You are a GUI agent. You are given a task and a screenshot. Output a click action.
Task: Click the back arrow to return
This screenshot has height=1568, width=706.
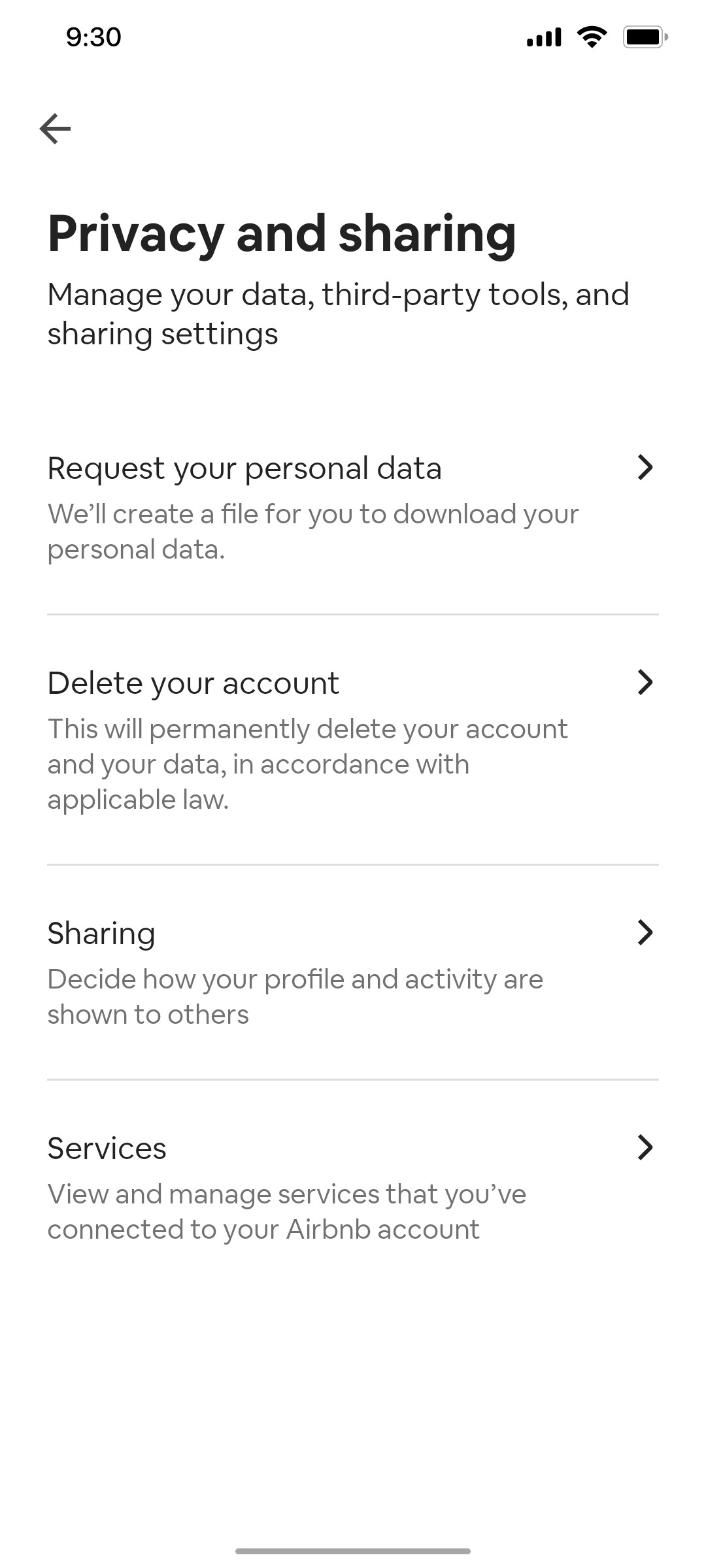[x=56, y=128]
